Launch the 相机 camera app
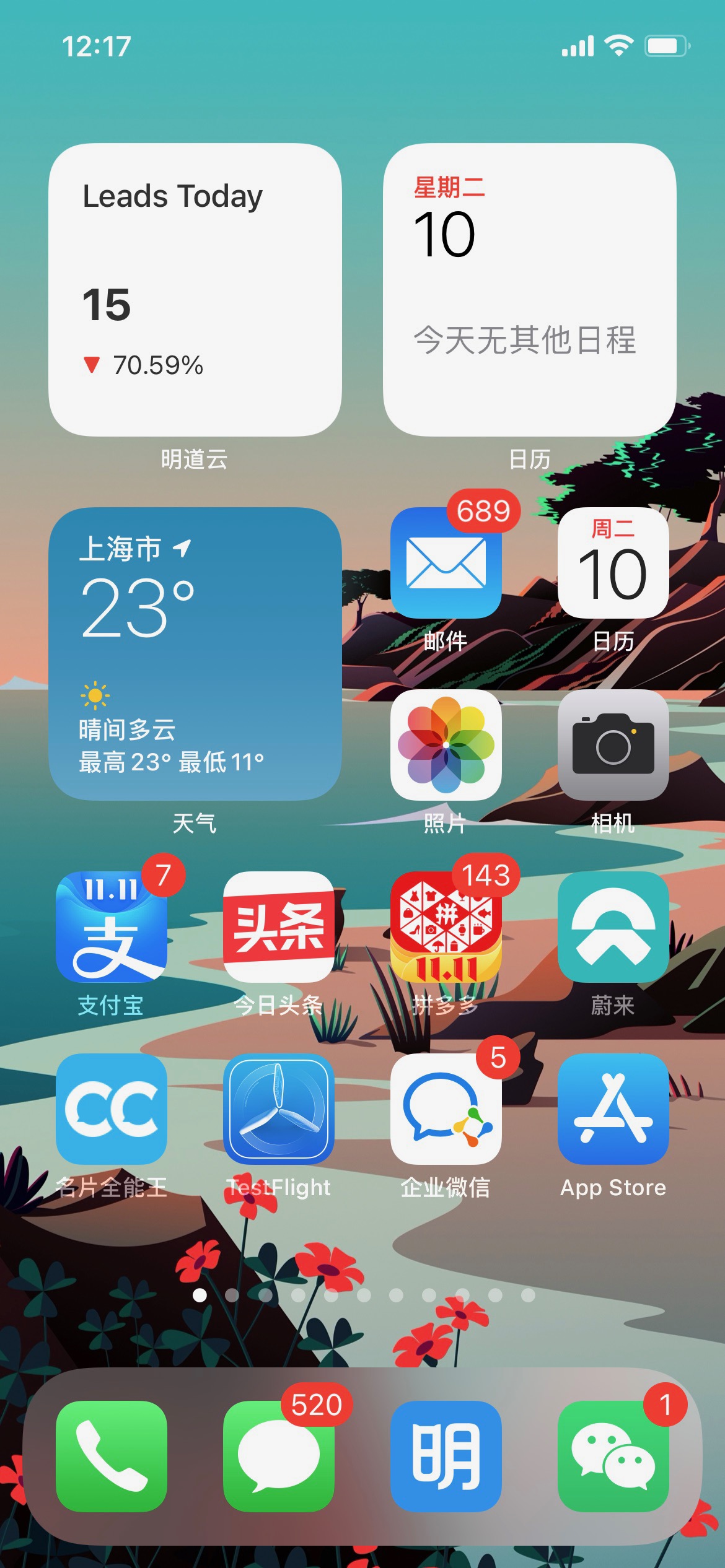Screen dimensions: 725x1568 tap(613, 744)
